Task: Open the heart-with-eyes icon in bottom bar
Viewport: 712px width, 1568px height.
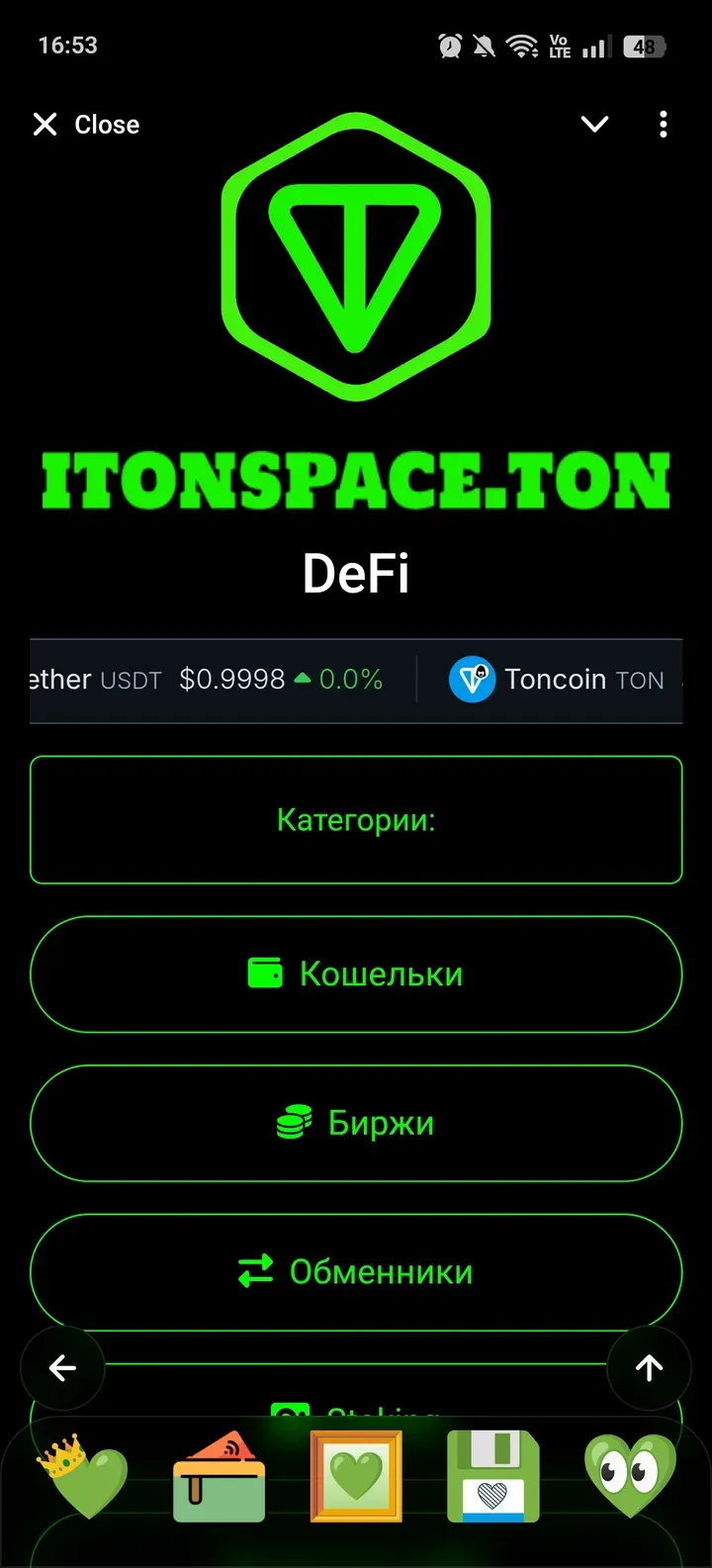Action: point(630,1475)
